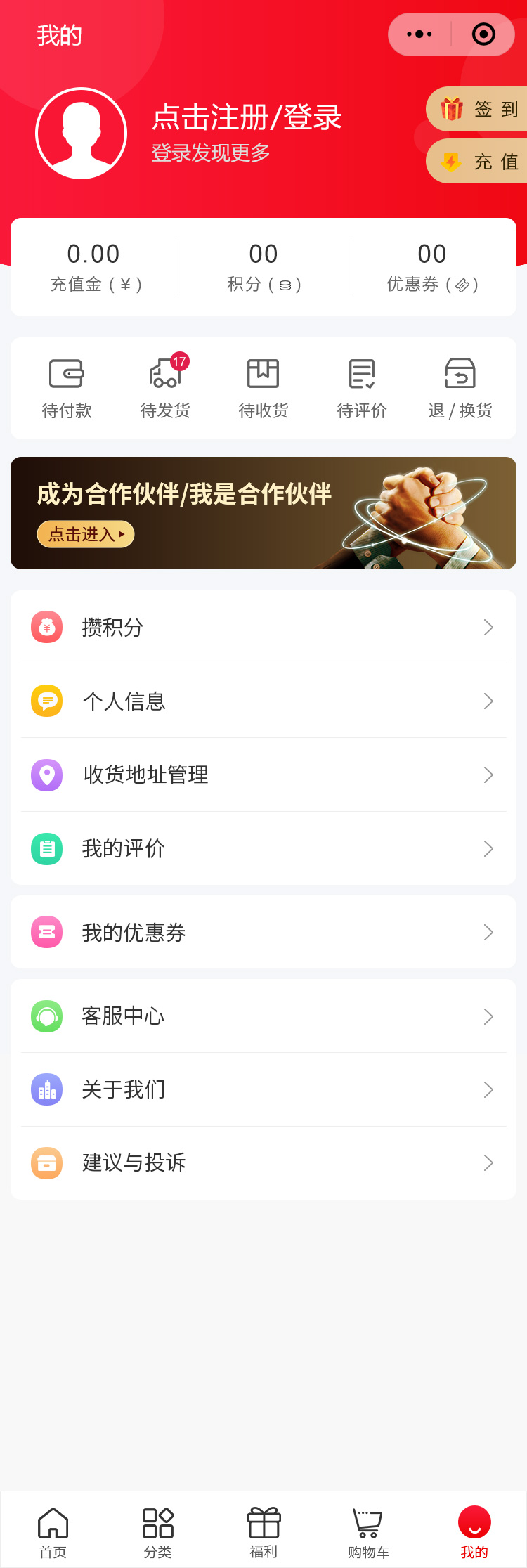Open the 充值 recharge button
Screen dimensions: 527x1568
[x=480, y=162]
